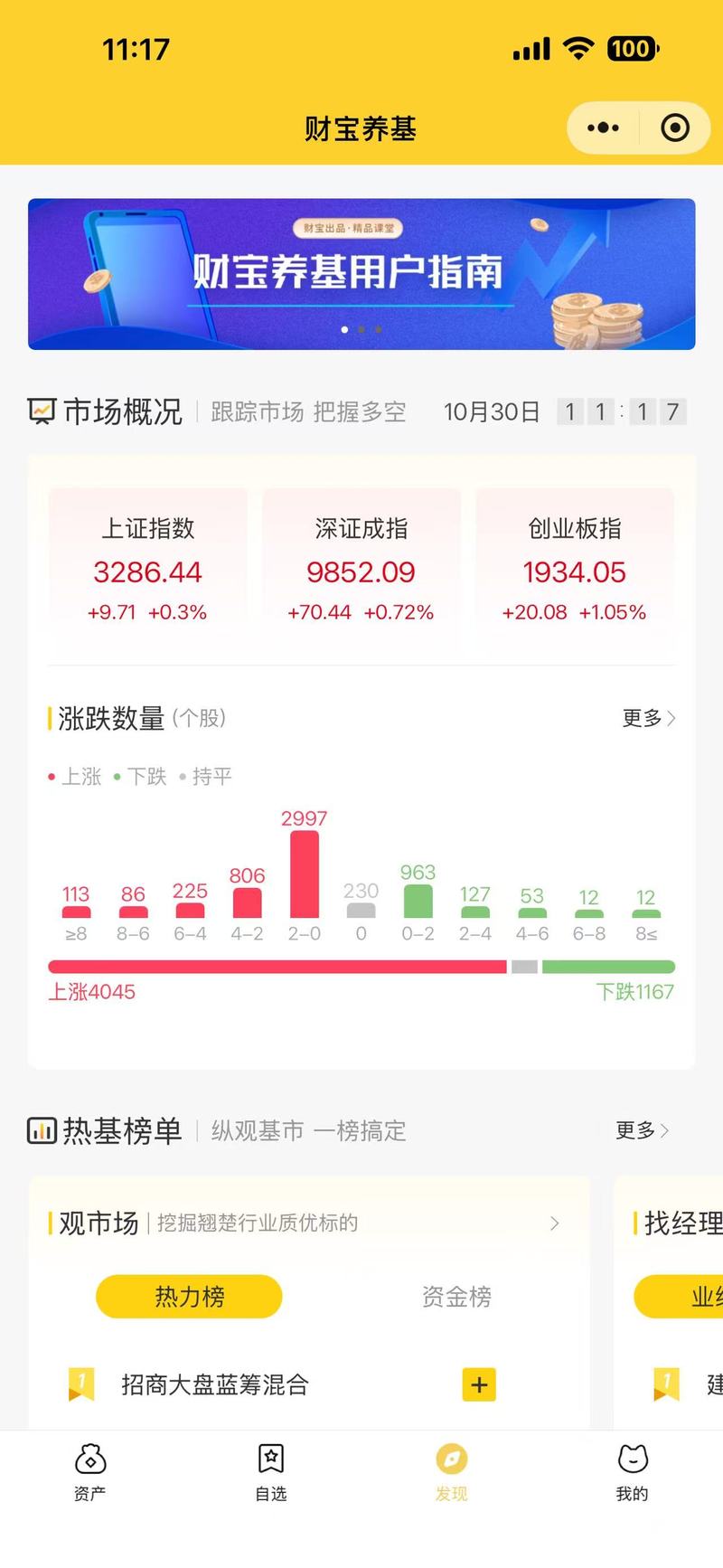
Task: Tap 更多 next to 涨跌数量
Action: 648,719
